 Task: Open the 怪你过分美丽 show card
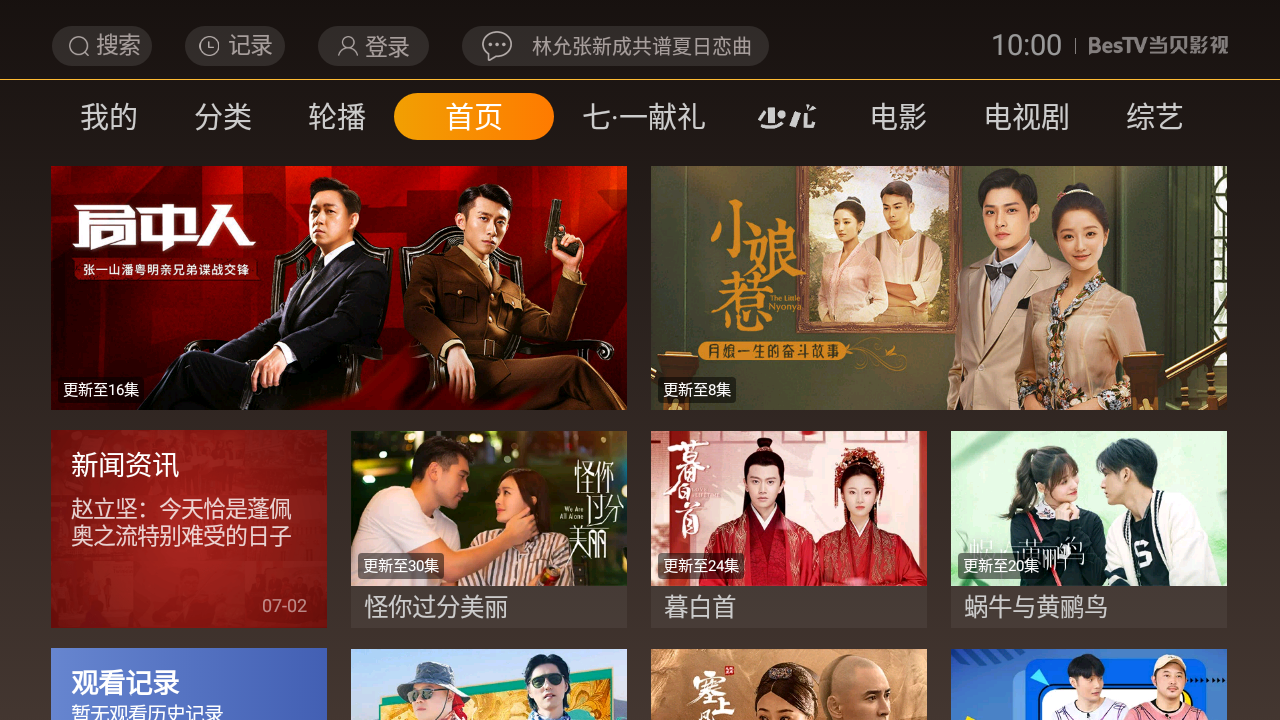click(489, 529)
